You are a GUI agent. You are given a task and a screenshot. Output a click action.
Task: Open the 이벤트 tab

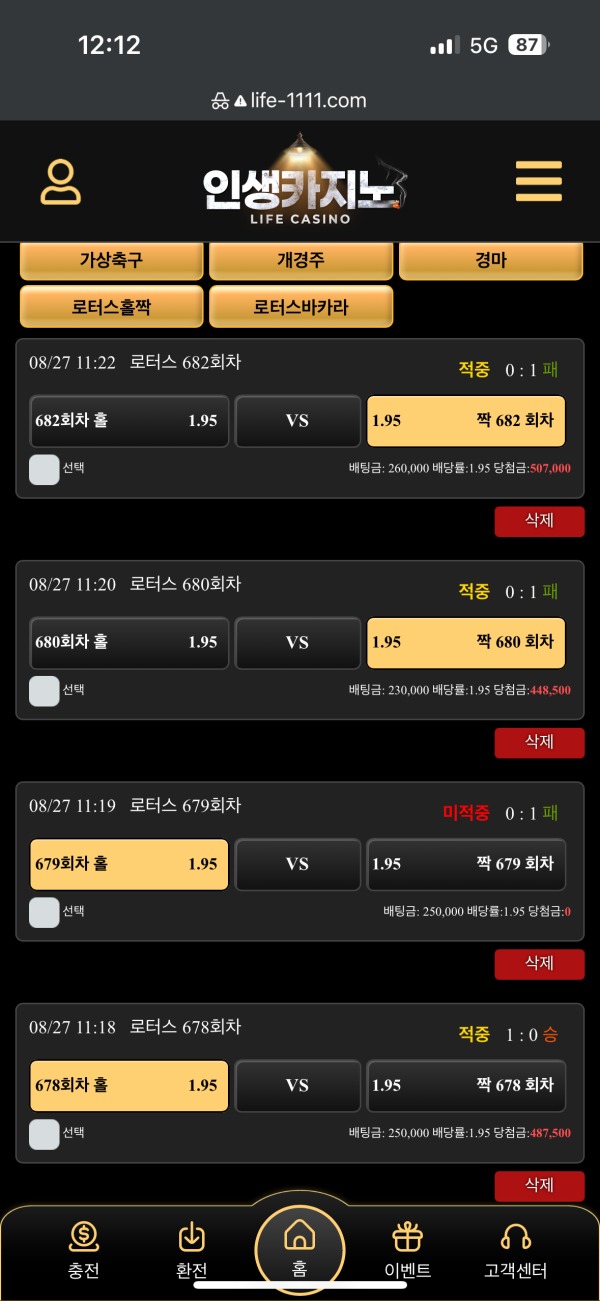point(408,1252)
